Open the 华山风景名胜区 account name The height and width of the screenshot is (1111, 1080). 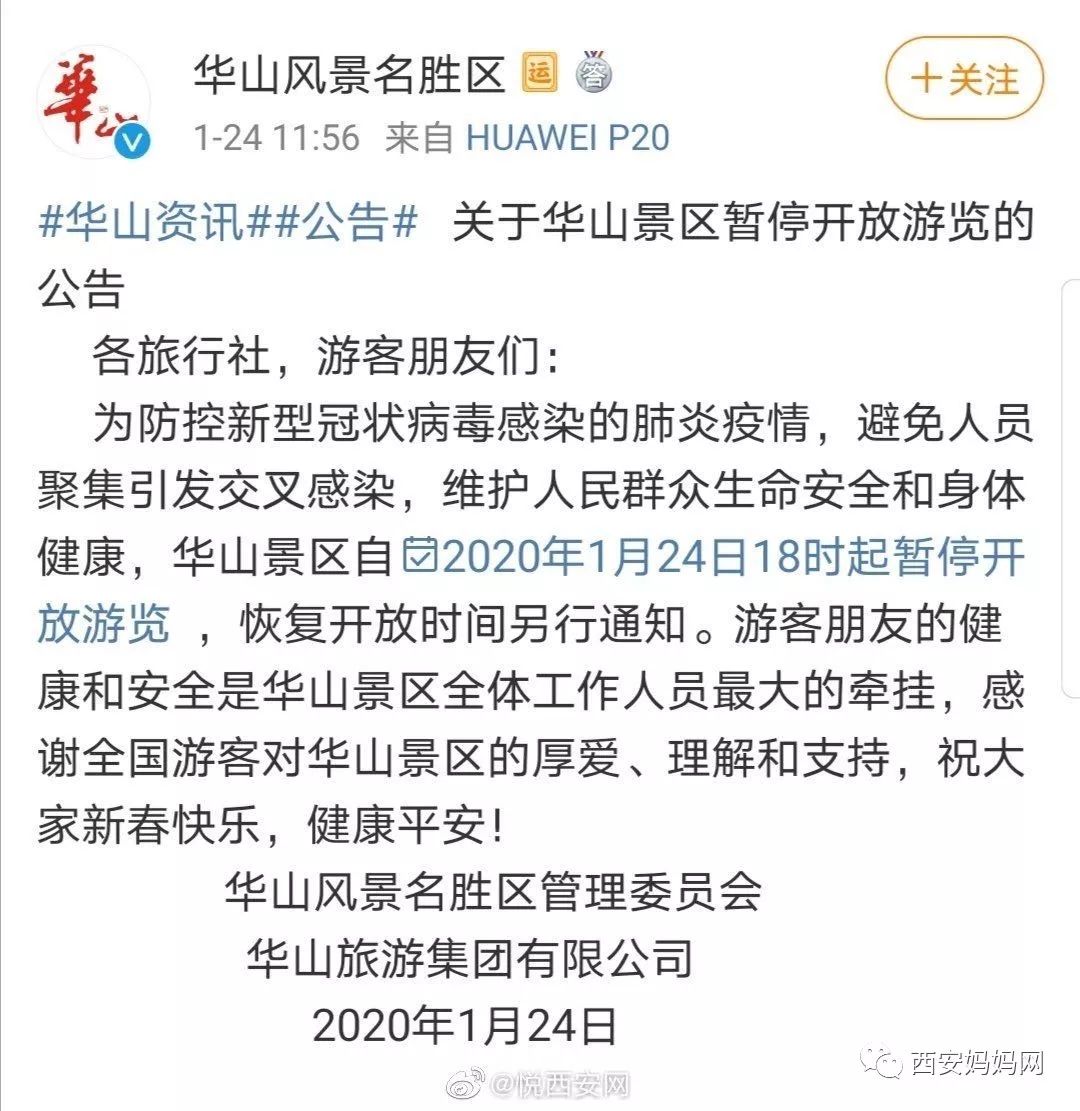[x=349, y=75]
